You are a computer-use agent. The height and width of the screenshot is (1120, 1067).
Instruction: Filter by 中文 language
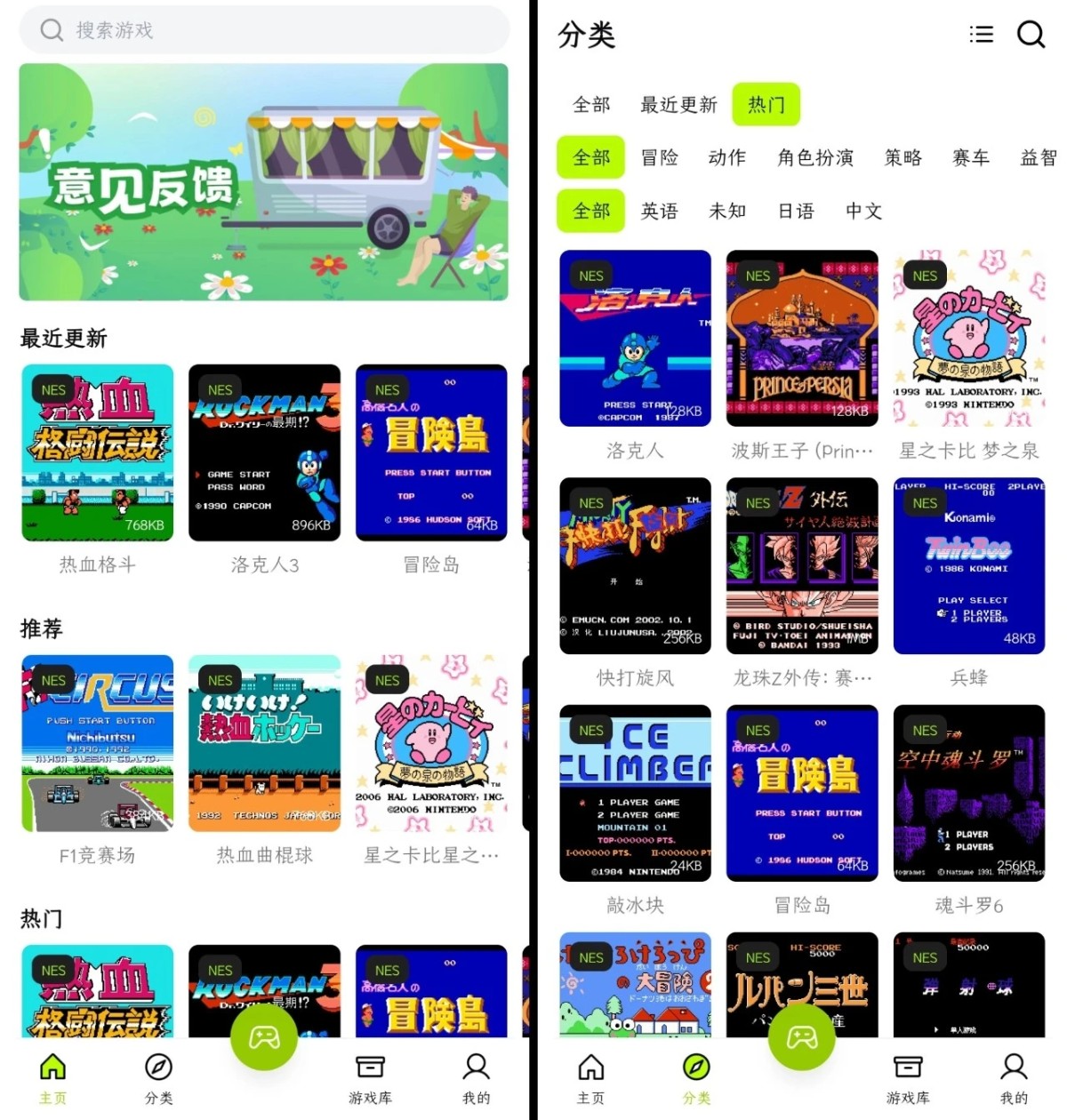point(863,212)
